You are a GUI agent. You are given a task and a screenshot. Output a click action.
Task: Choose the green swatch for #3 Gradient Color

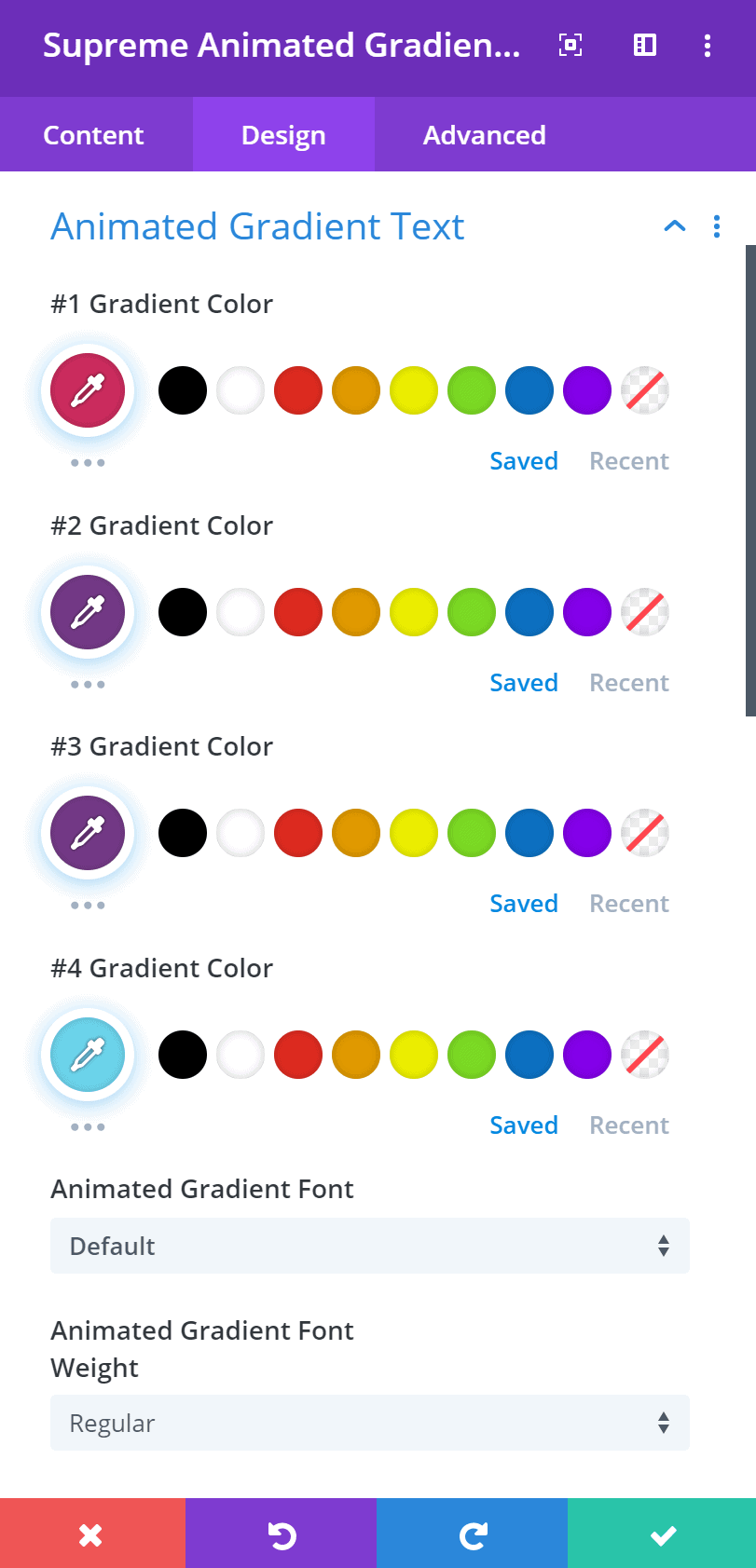472,833
